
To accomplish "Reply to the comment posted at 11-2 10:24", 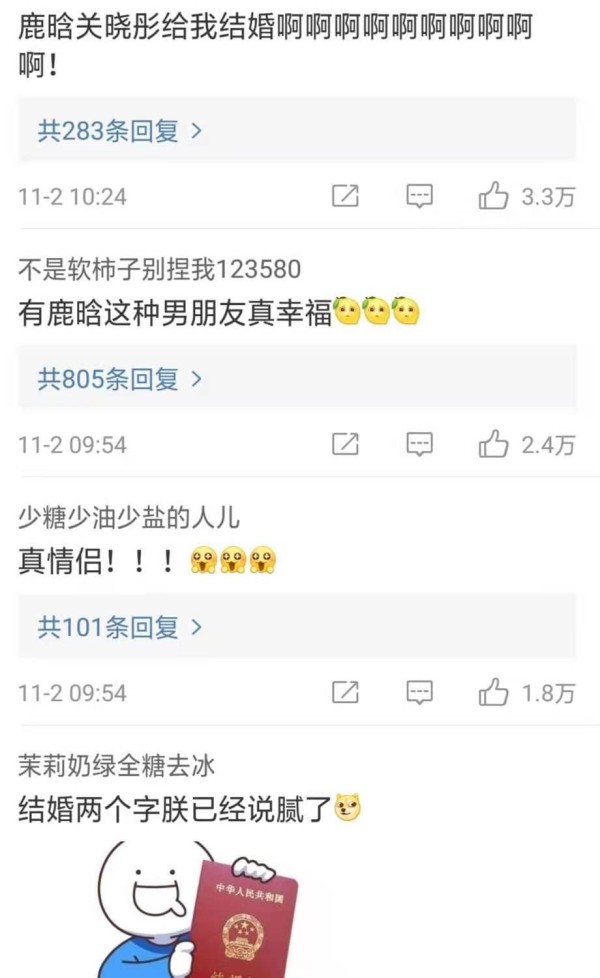I will coord(419,196).
